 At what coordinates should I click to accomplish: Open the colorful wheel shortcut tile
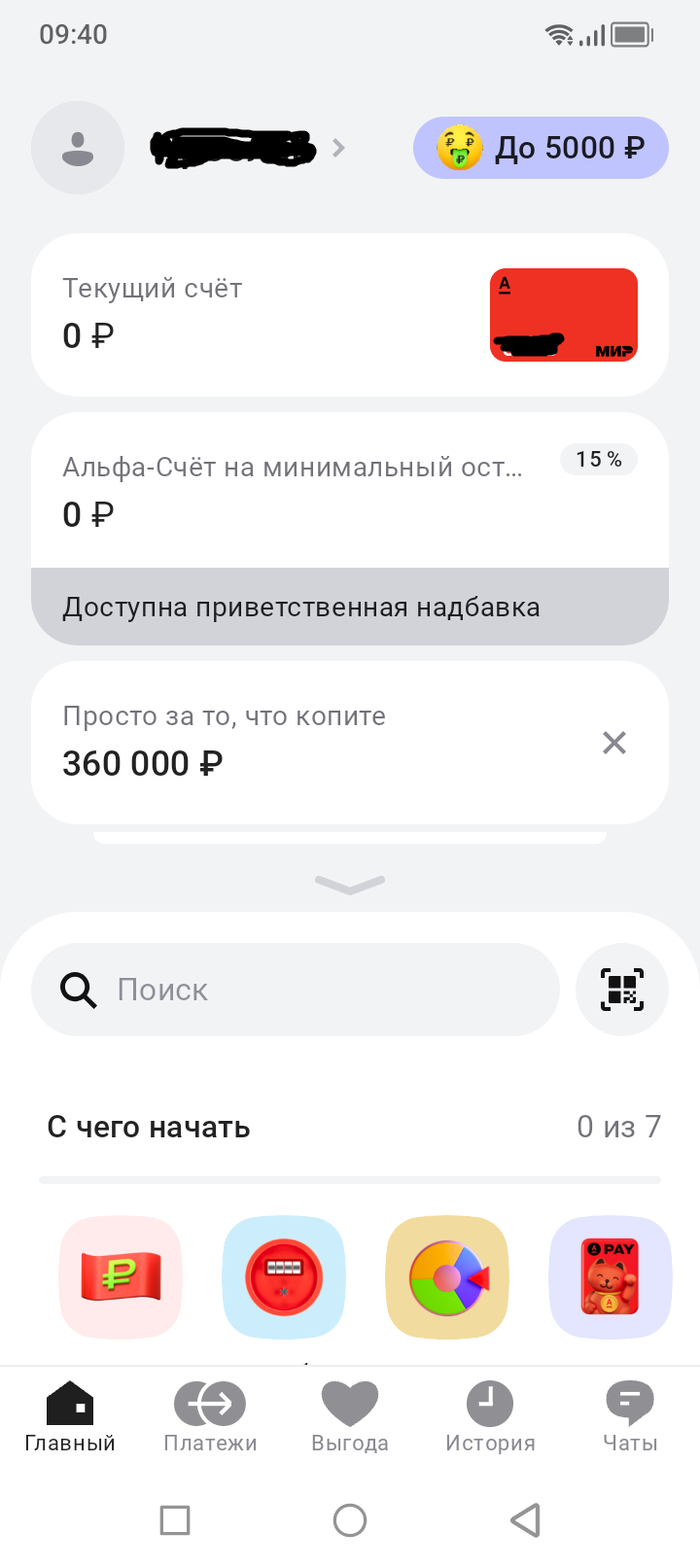[448, 1279]
